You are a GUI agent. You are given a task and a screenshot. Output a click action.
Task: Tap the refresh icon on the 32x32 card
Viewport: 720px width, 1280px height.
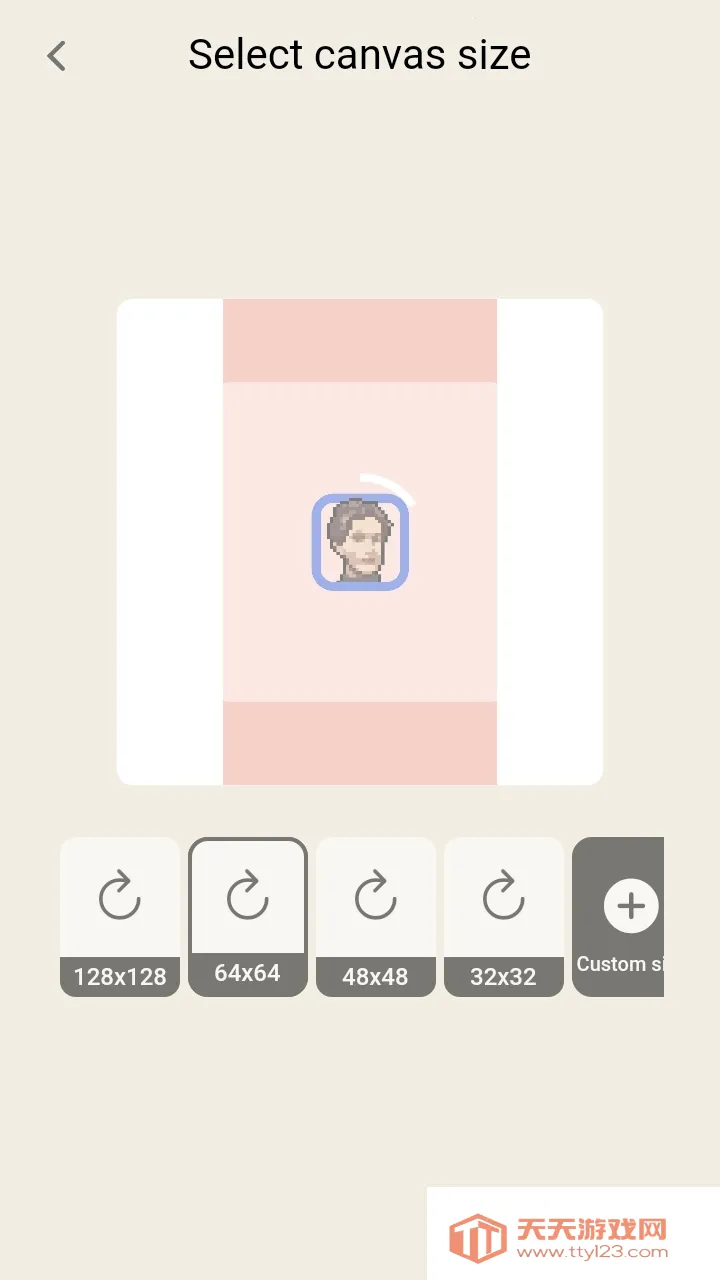point(503,898)
